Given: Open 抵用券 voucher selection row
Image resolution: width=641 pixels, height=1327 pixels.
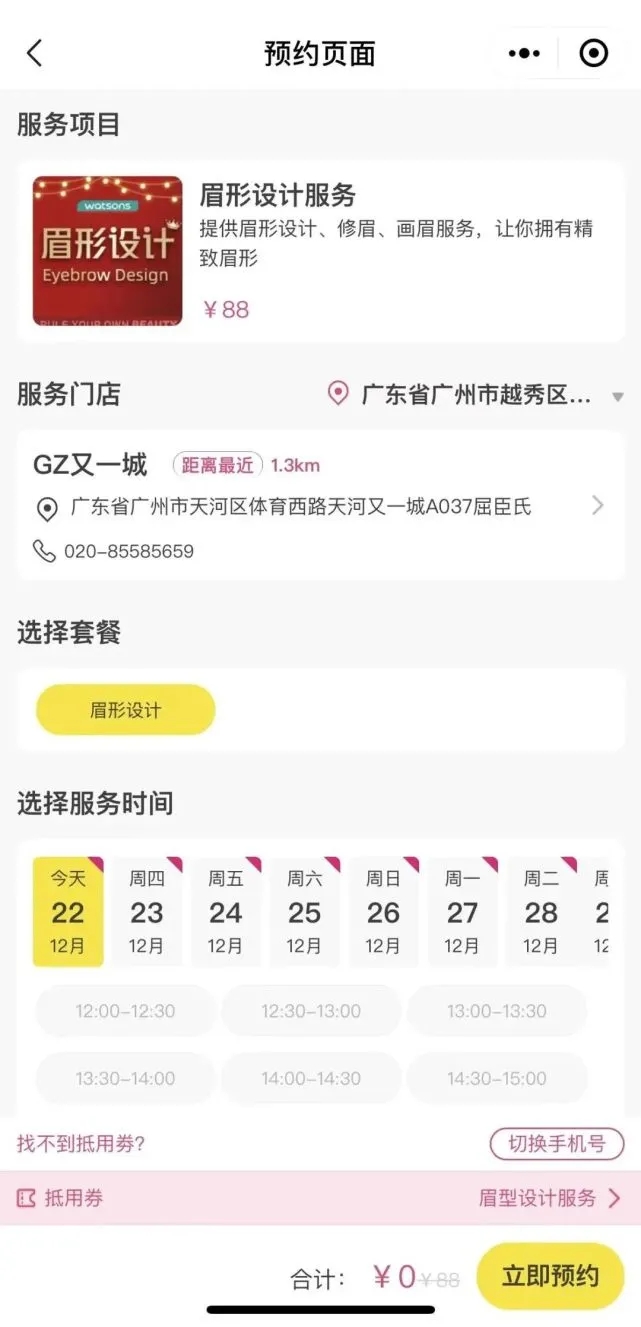Looking at the screenshot, I should coord(320,1198).
